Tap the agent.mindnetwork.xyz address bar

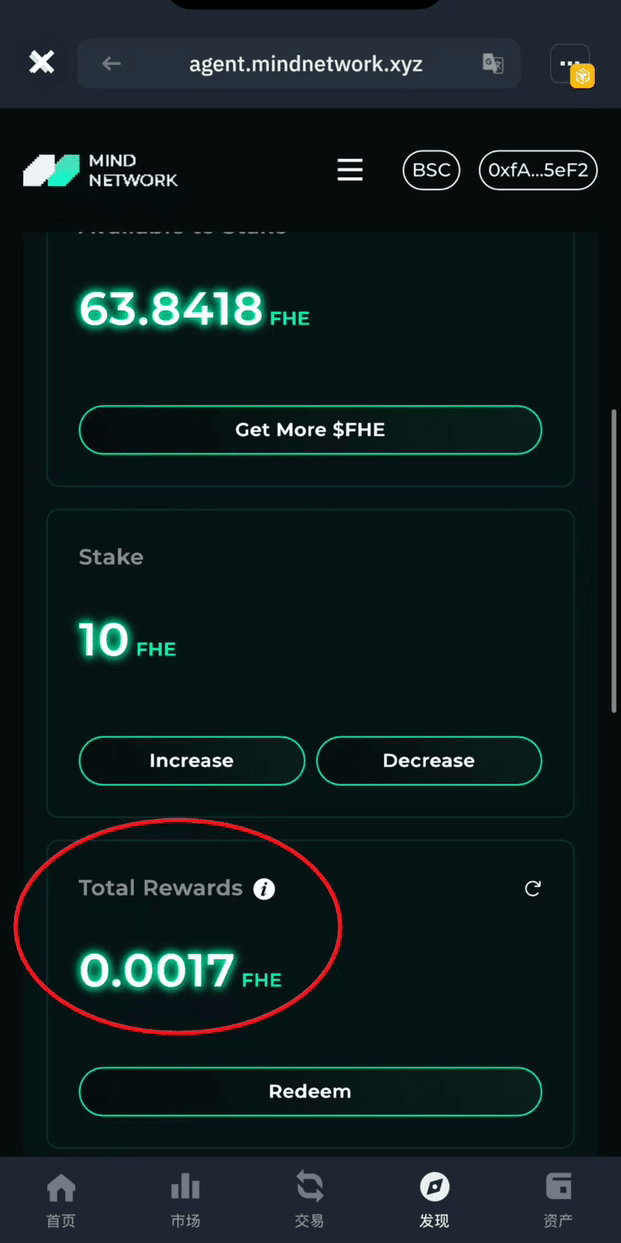[x=305, y=64]
